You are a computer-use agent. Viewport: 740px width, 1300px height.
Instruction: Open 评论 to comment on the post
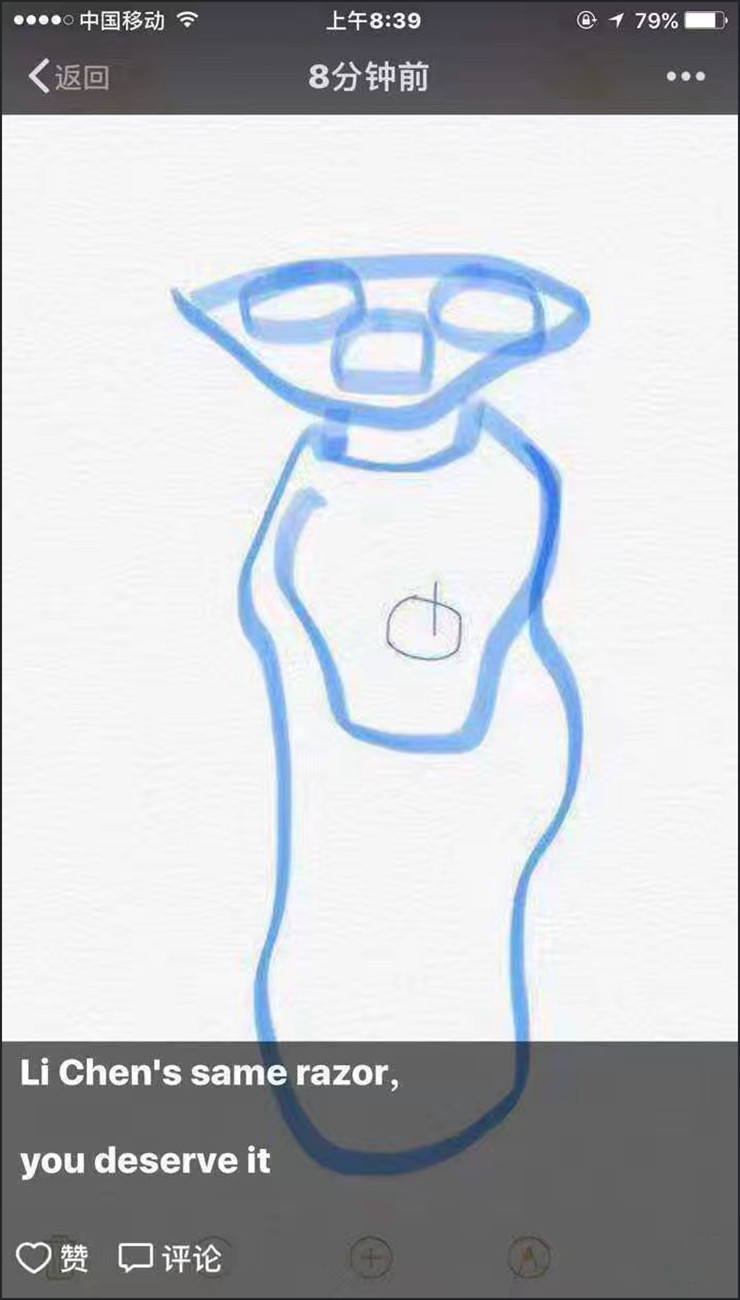[170, 1257]
